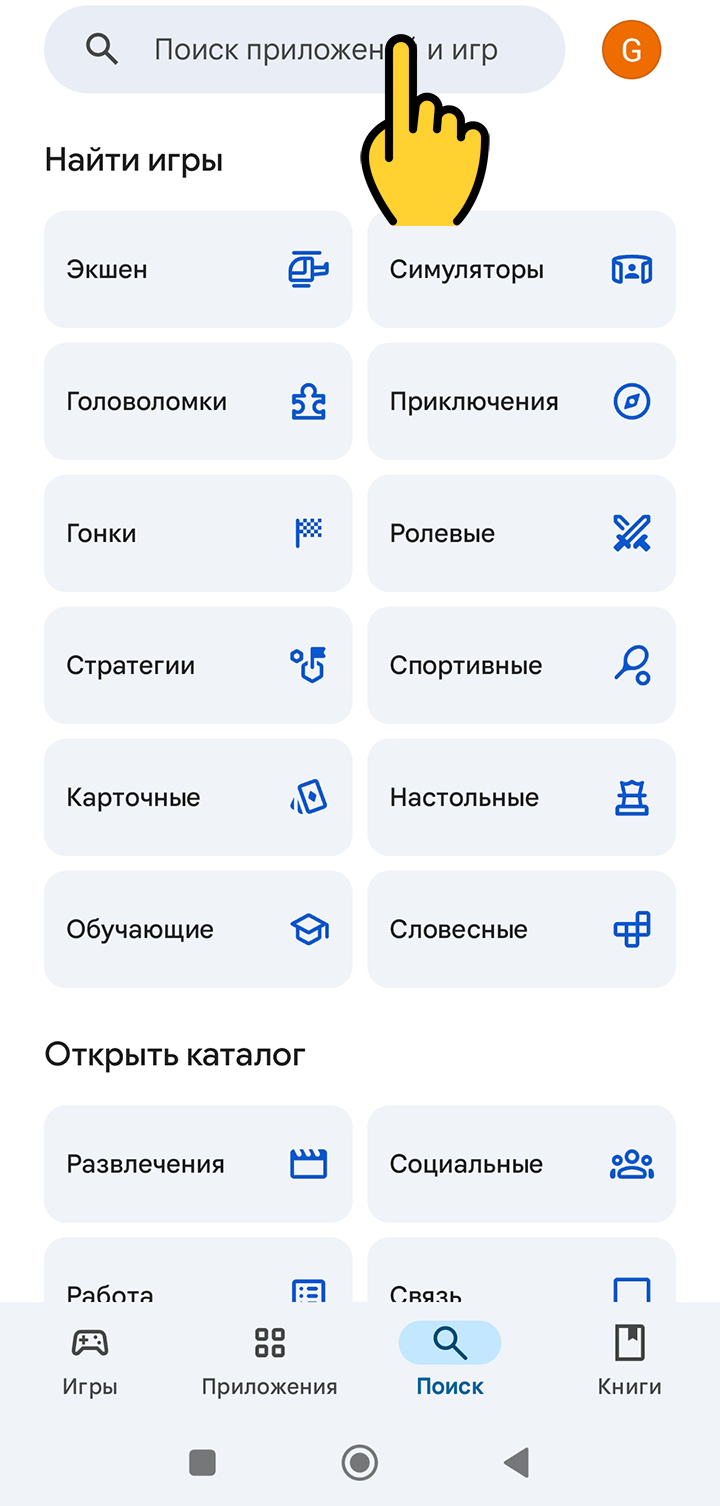Switch to the Приложения tab
The width and height of the screenshot is (720, 1506).
(269, 1361)
